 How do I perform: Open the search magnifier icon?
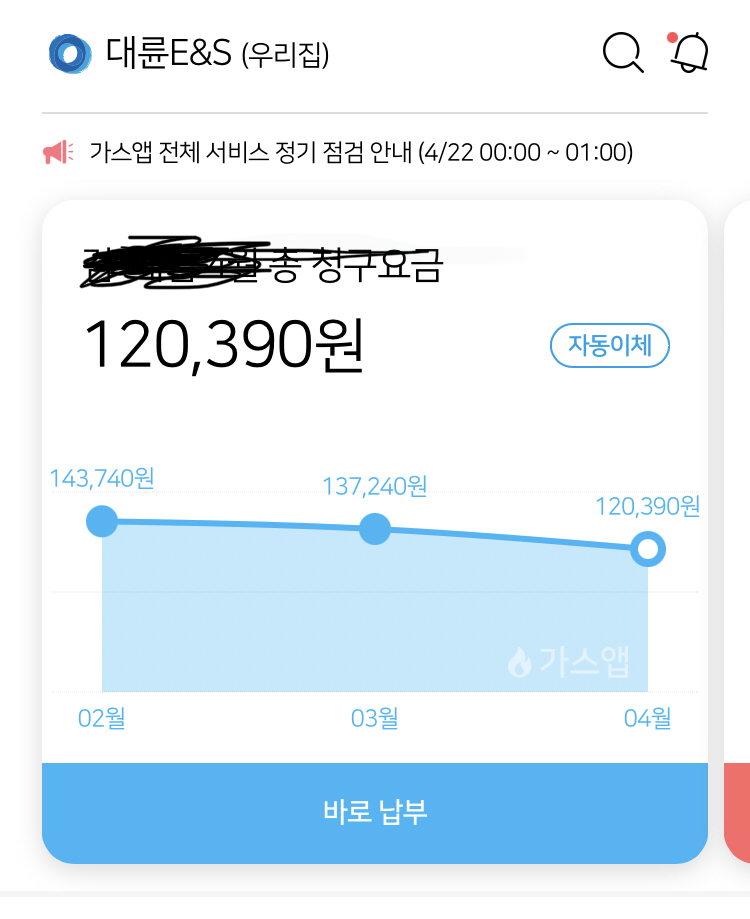(624, 52)
